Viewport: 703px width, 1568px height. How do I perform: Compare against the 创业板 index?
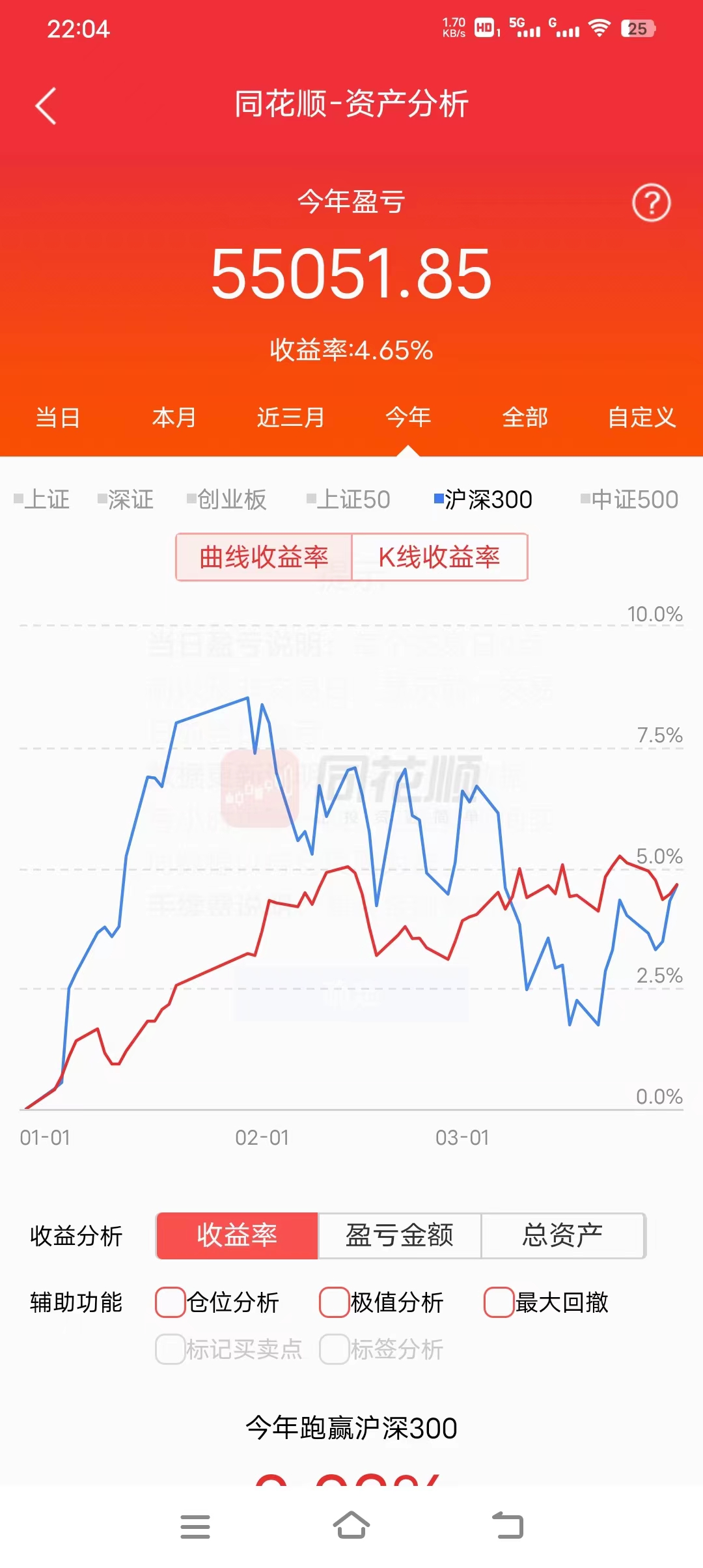(x=227, y=499)
